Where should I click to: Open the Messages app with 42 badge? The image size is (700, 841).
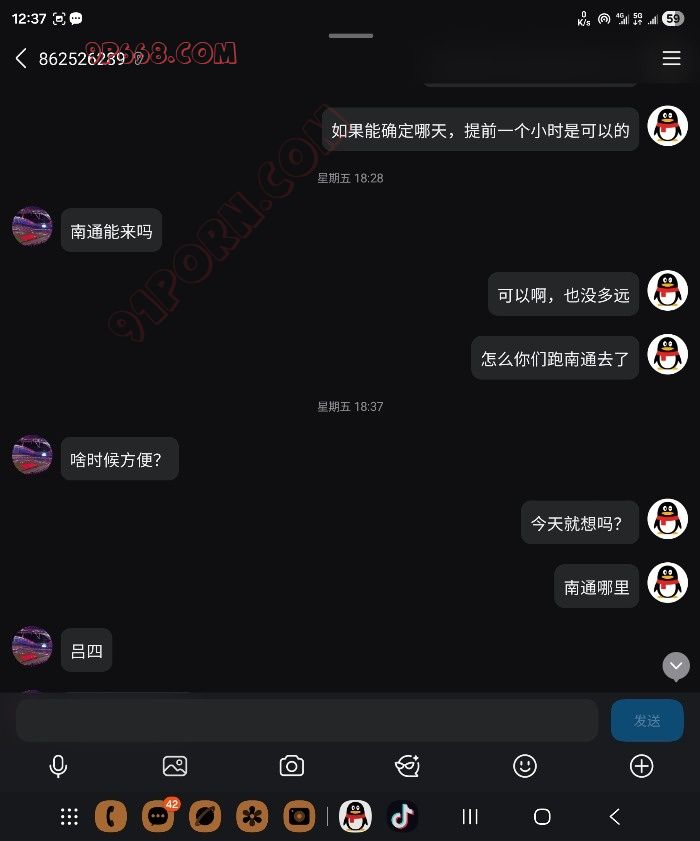point(158,816)
